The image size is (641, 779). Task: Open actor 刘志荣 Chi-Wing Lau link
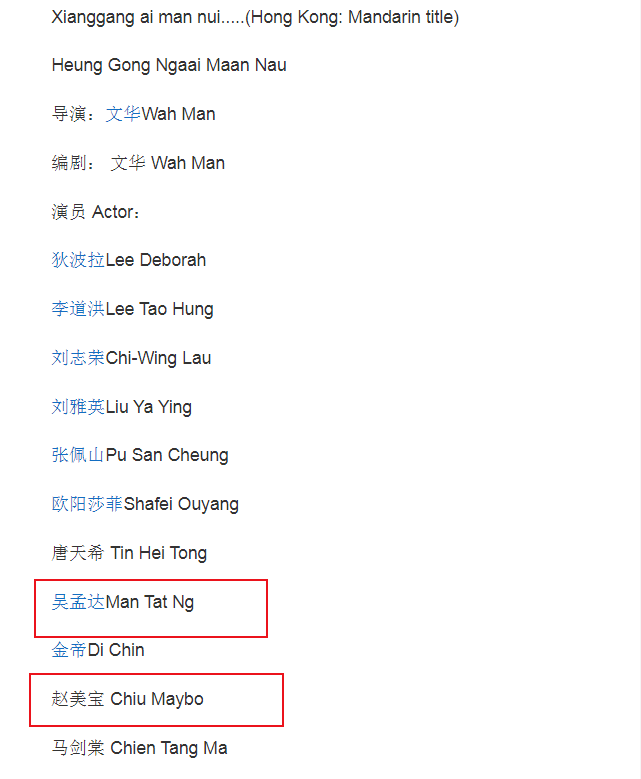[x=78, y=358]
